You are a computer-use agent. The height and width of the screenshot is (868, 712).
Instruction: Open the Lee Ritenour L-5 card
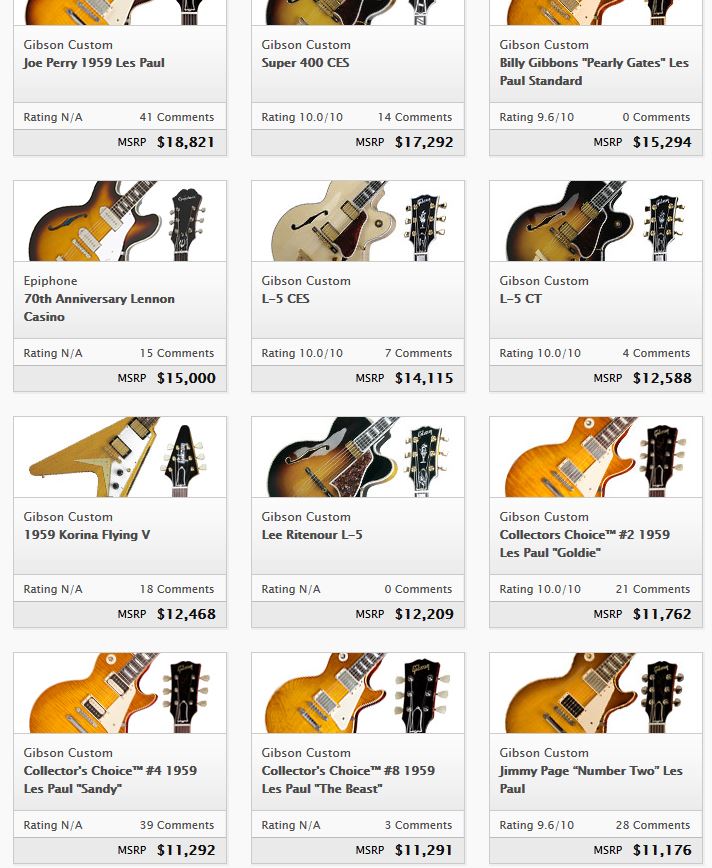click(x=312, y=534)
